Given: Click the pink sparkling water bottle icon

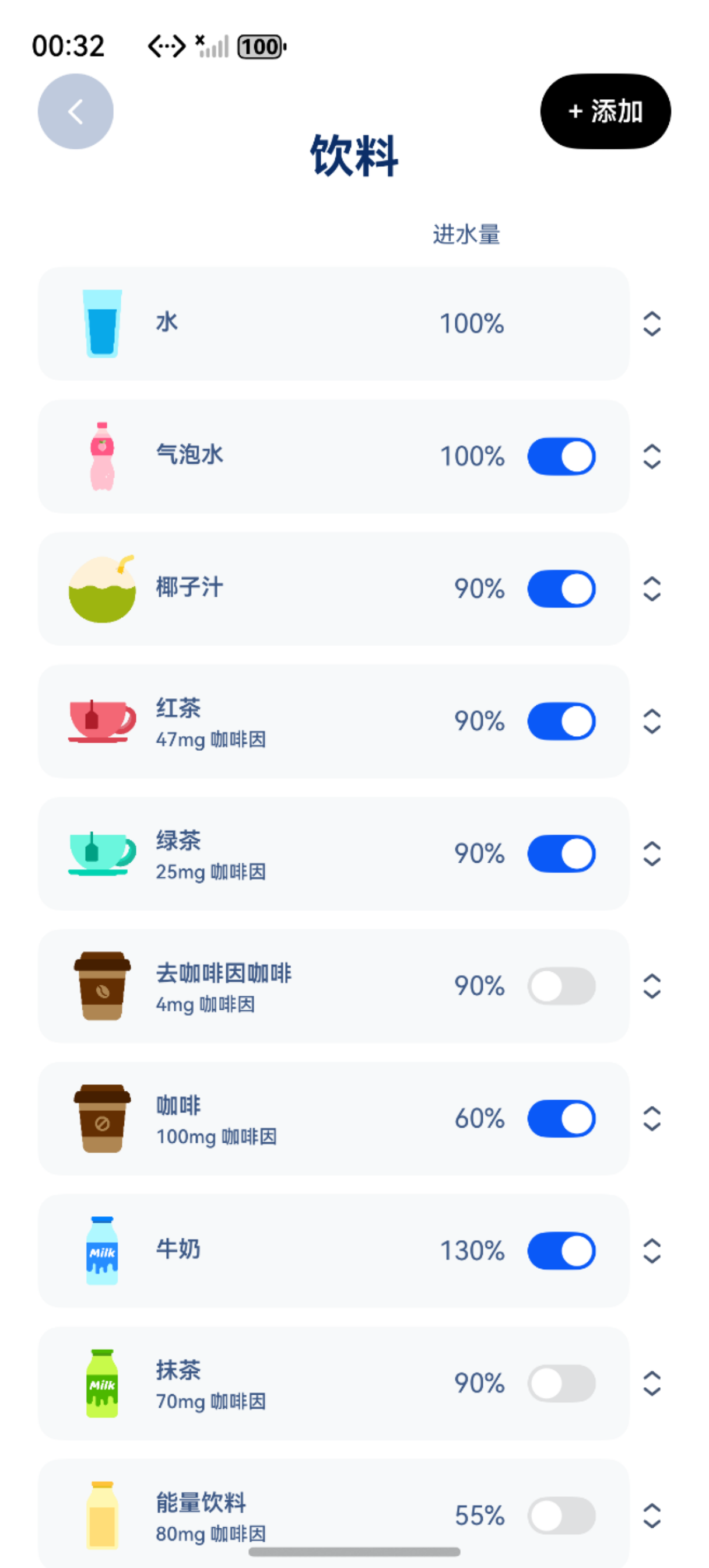Looking at the screenshot, I should [x=103, y=456].
